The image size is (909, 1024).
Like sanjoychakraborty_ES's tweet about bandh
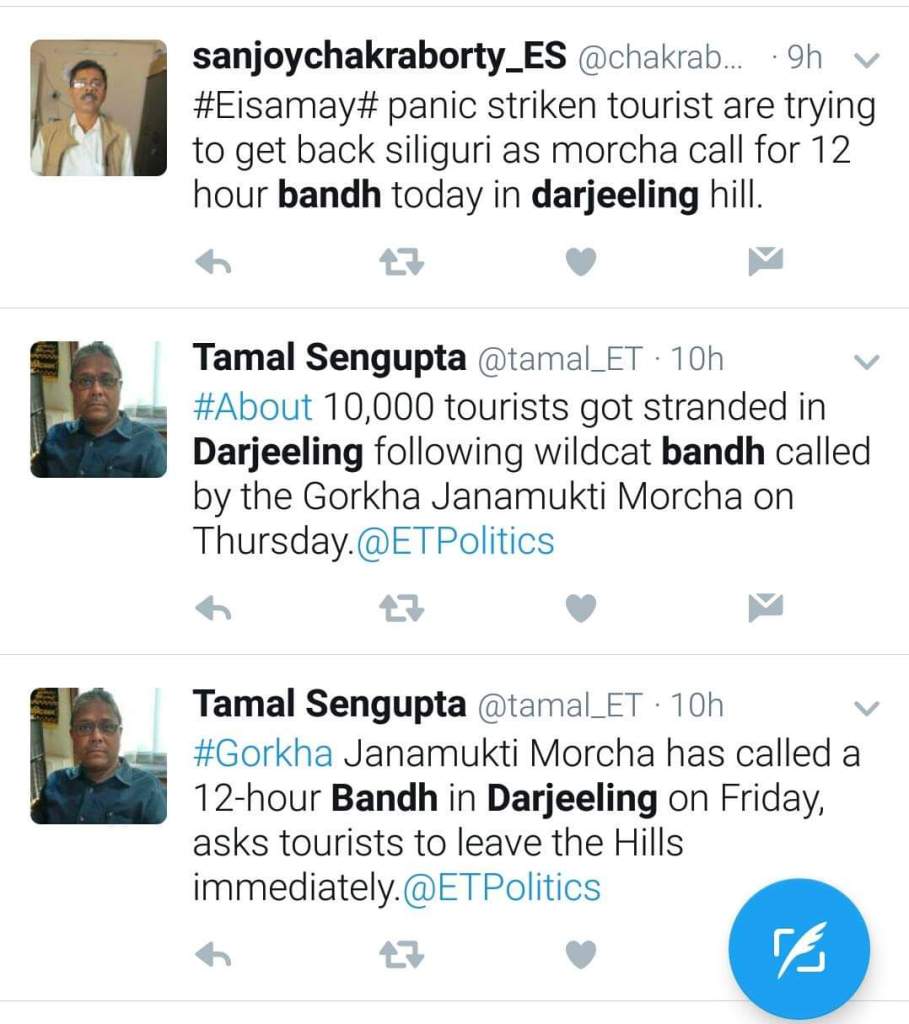tap(581, 263)
